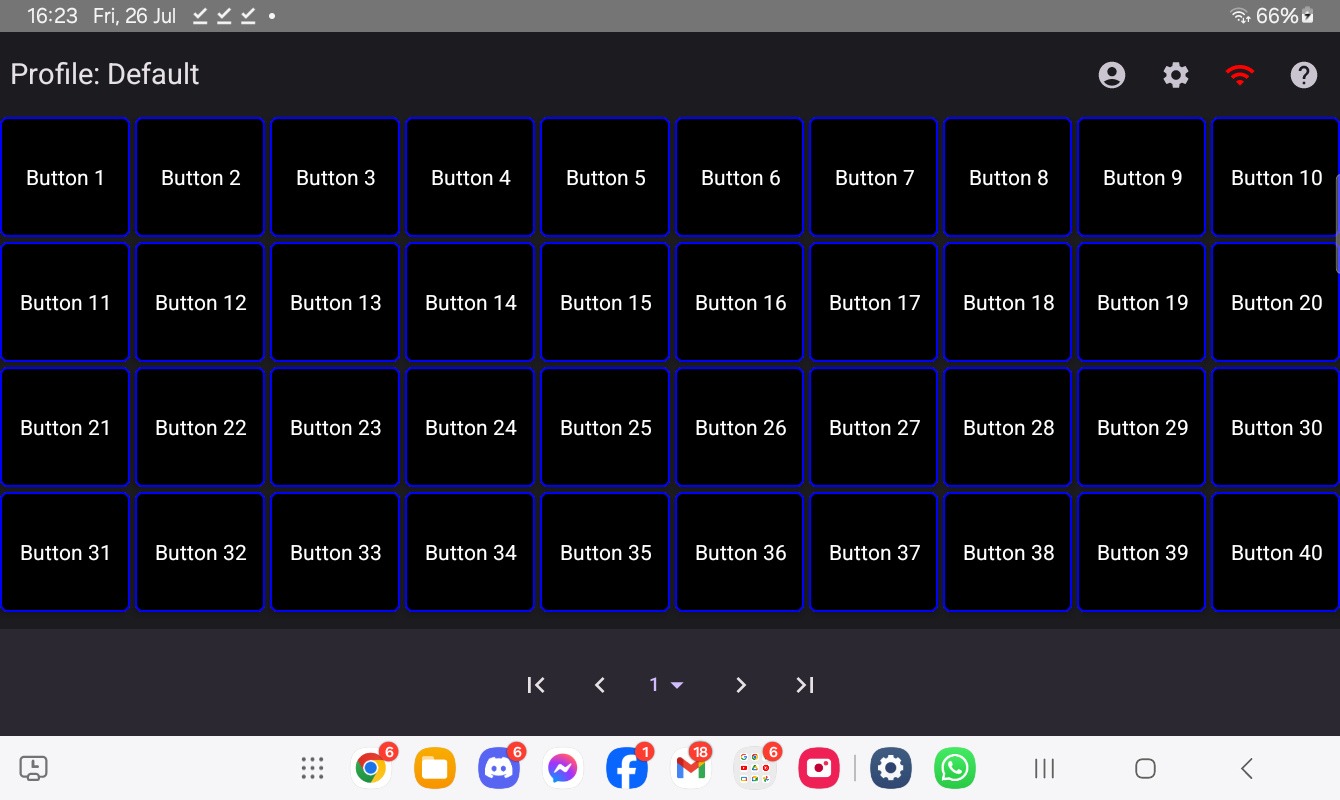The image size is (1340, 800).
Task: Trigger Button 40
Action: [x=1276, y=553]
